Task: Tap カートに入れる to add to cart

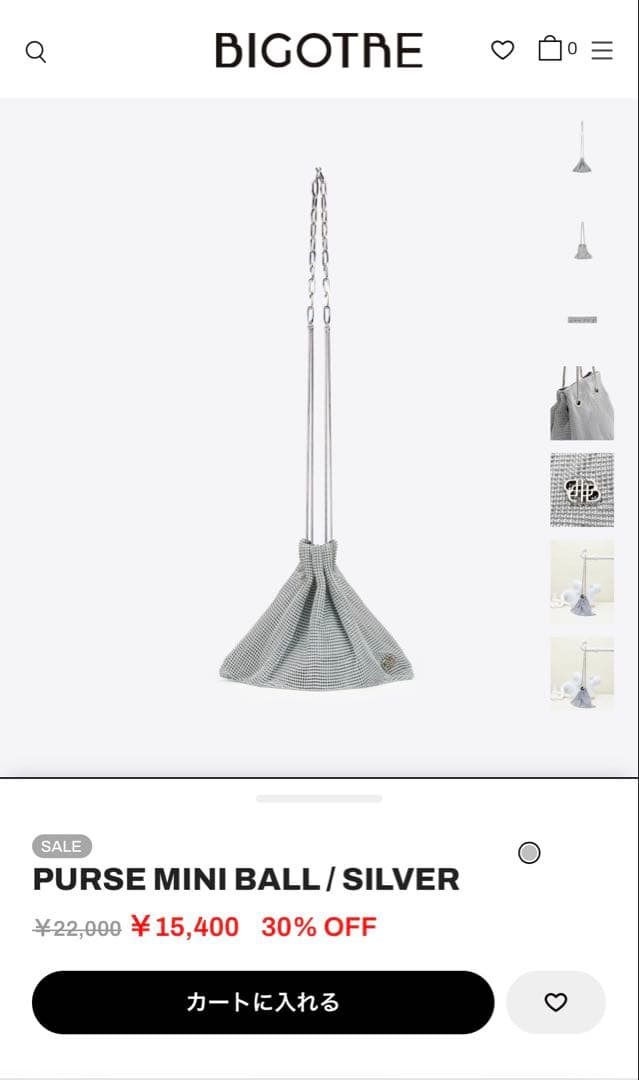Action: point(263,1002)
